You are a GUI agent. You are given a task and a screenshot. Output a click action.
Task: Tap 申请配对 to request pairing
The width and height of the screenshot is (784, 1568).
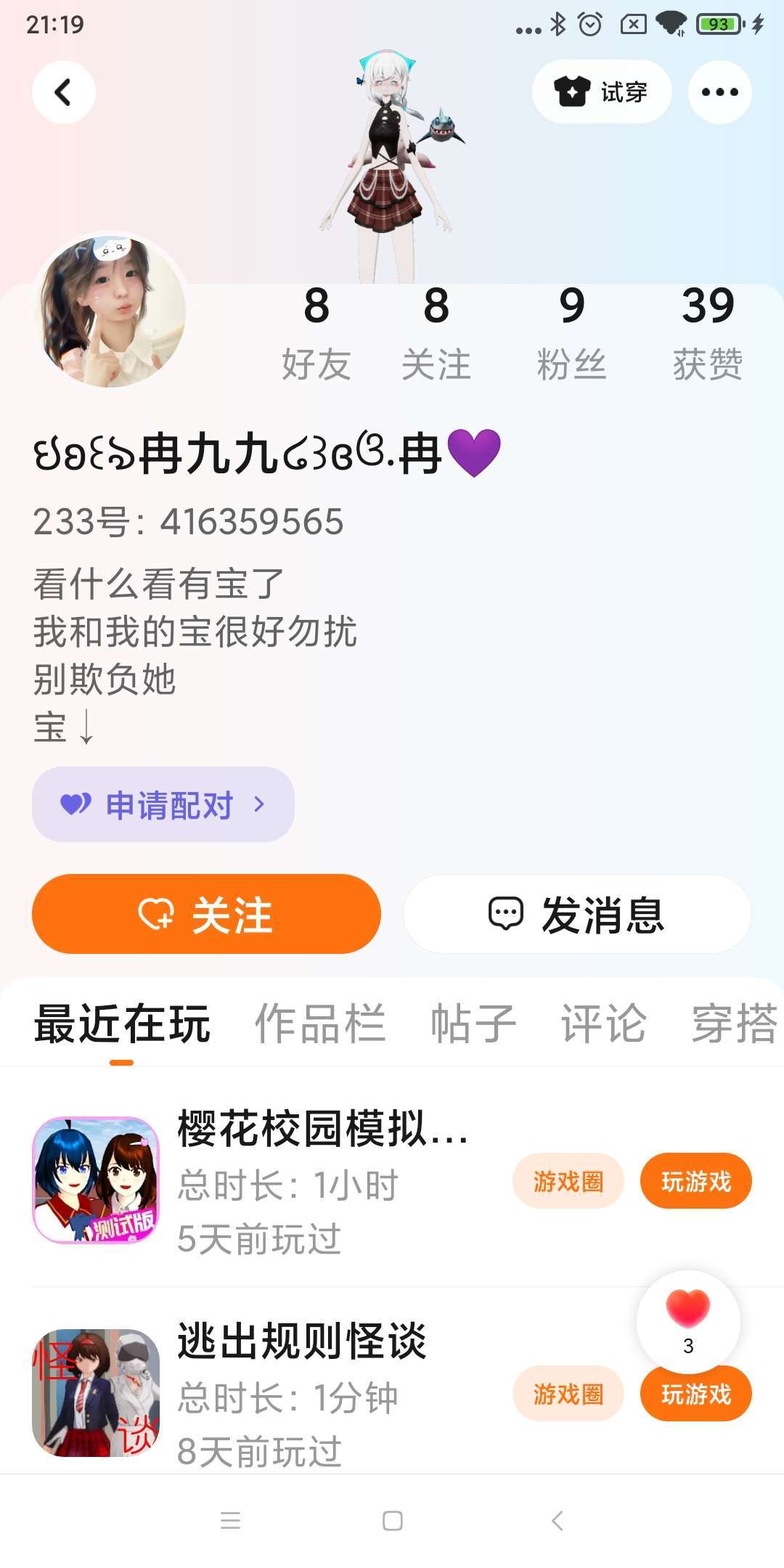163,804
